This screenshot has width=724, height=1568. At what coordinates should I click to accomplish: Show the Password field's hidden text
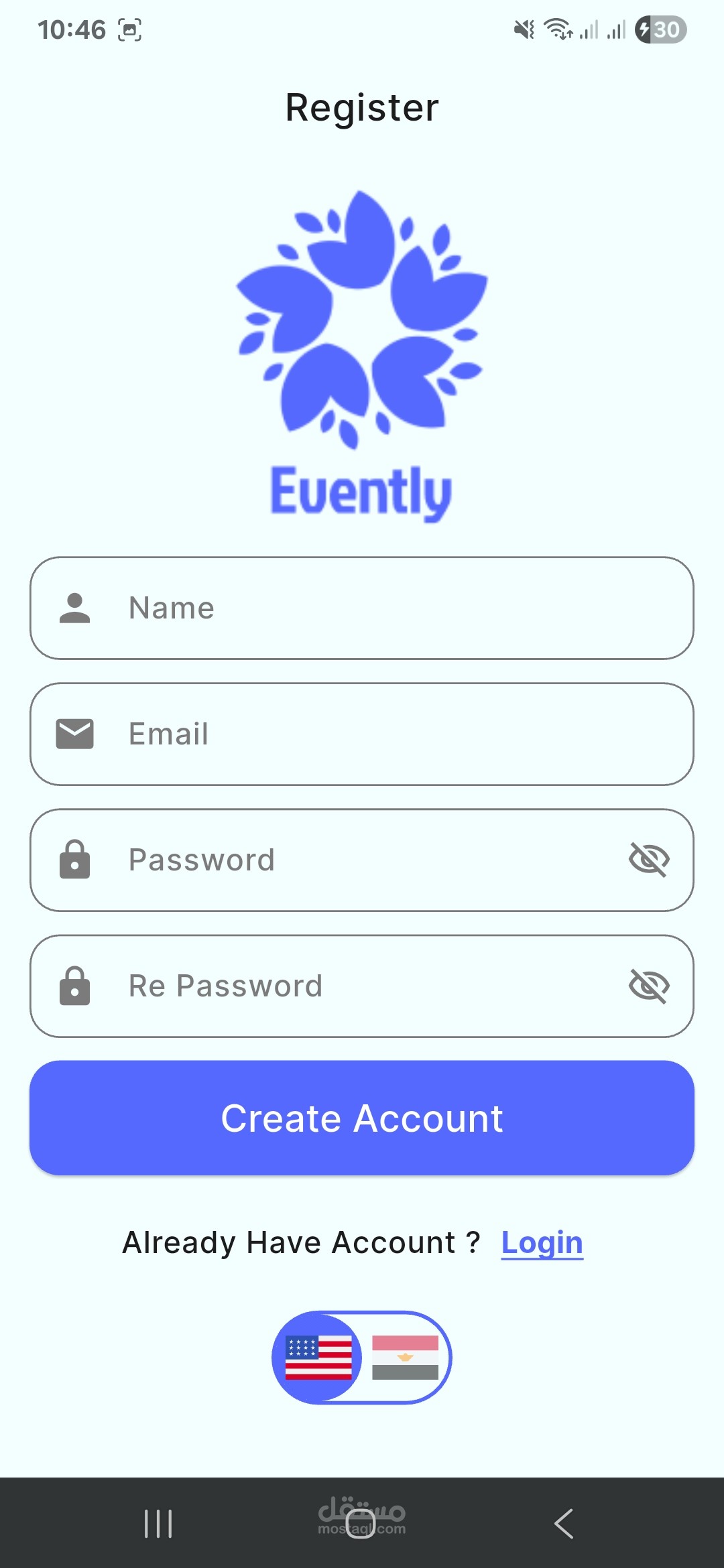pos(649,860)
